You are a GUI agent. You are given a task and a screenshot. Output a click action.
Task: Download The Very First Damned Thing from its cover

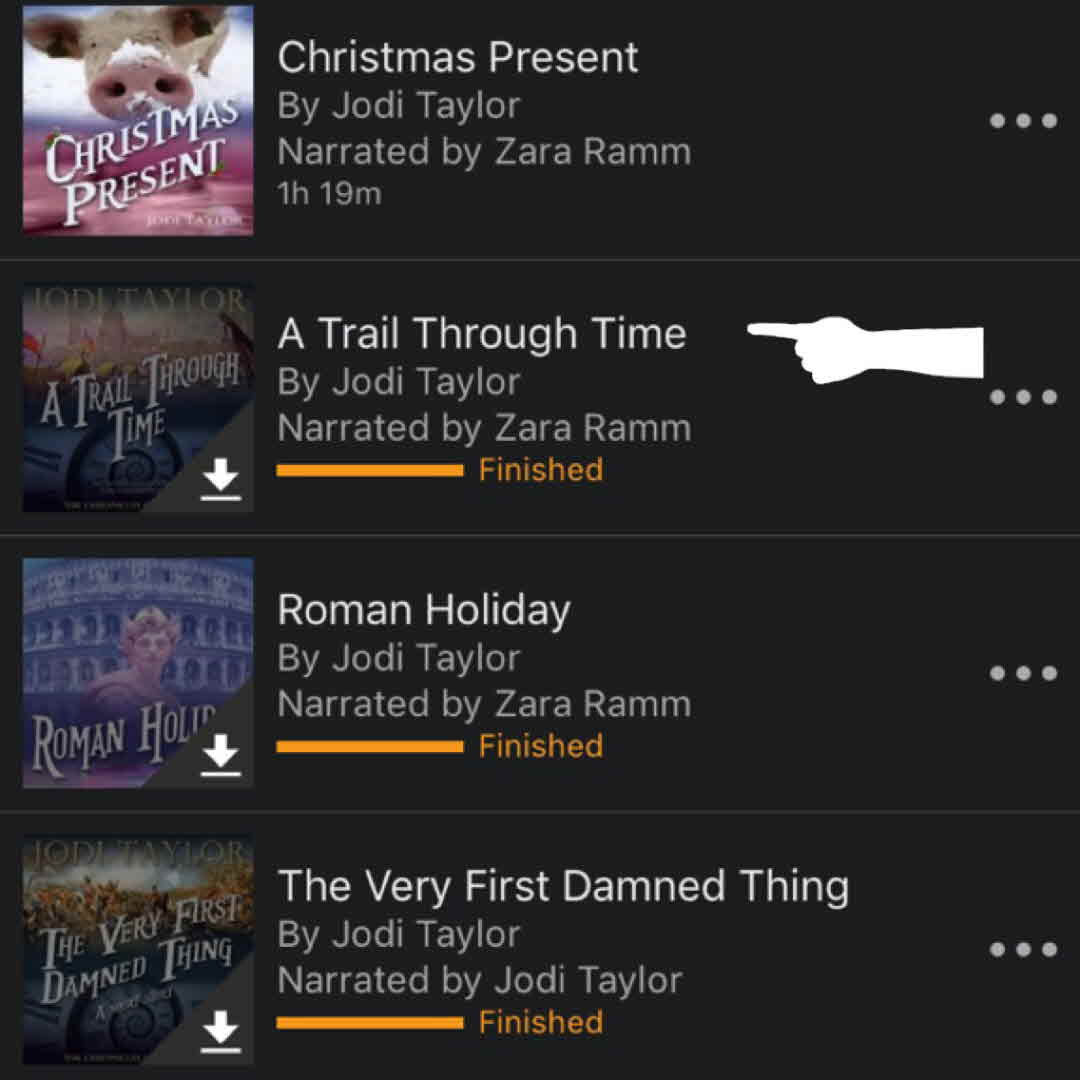[220, 1030]
